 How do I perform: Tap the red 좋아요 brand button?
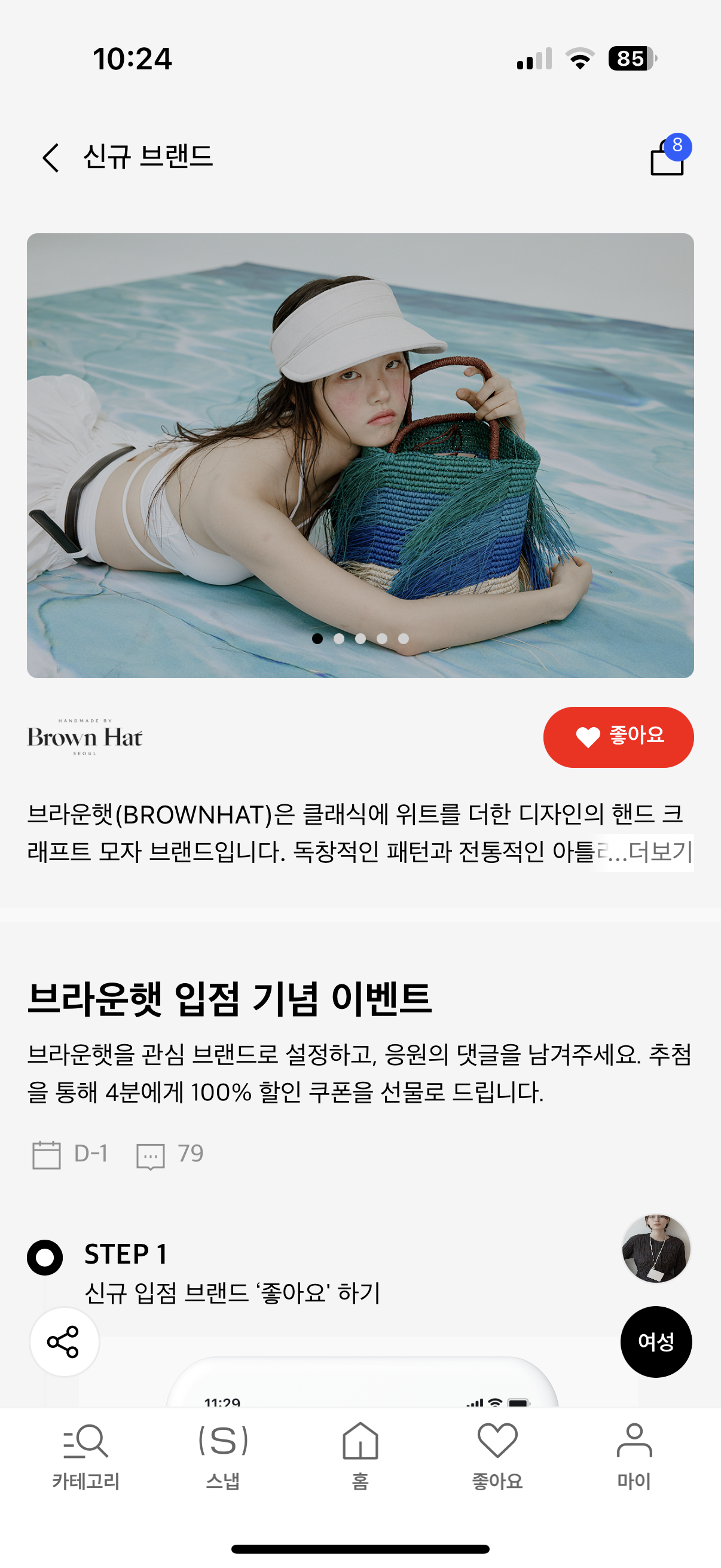pyautogui.click(x=618, y=737)
